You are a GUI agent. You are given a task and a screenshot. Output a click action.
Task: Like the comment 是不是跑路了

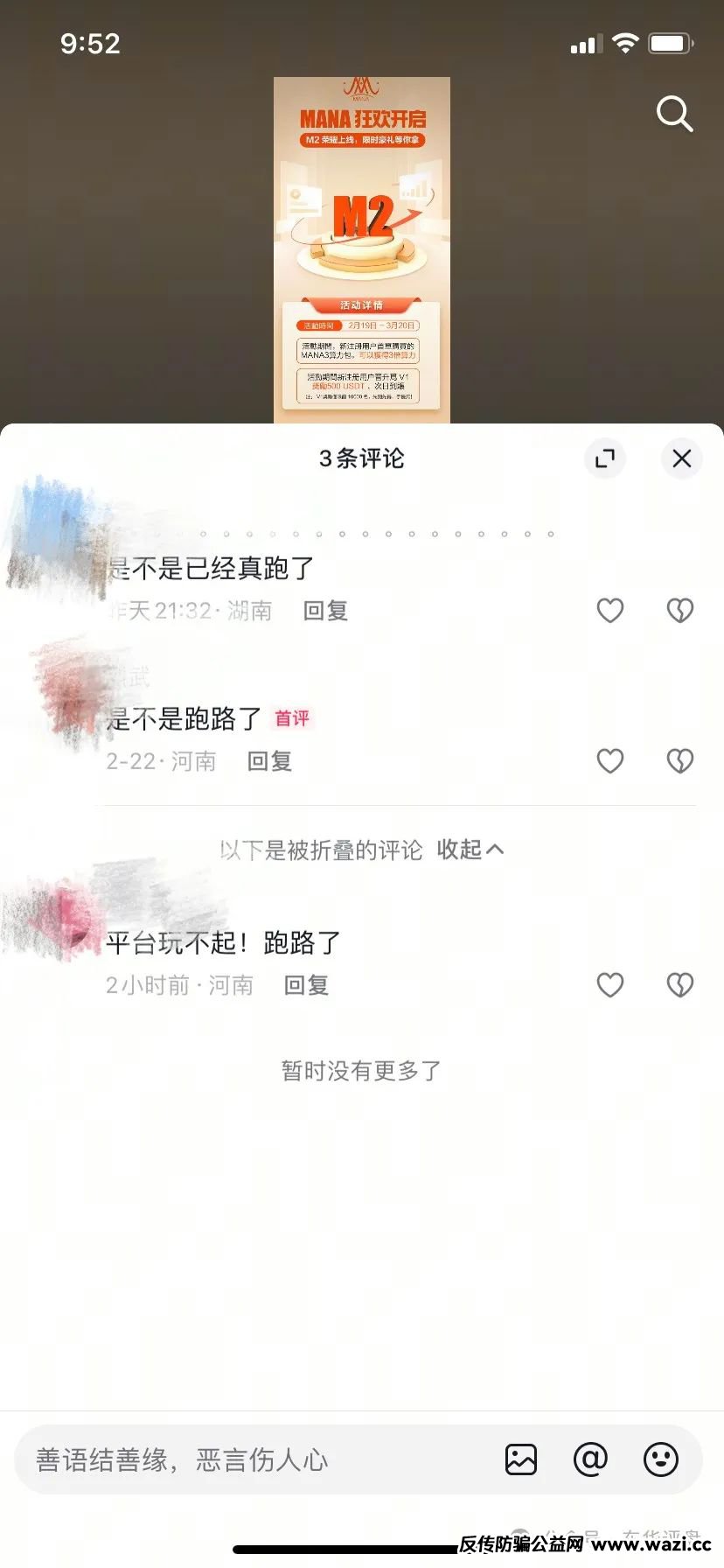click(610, 761)
